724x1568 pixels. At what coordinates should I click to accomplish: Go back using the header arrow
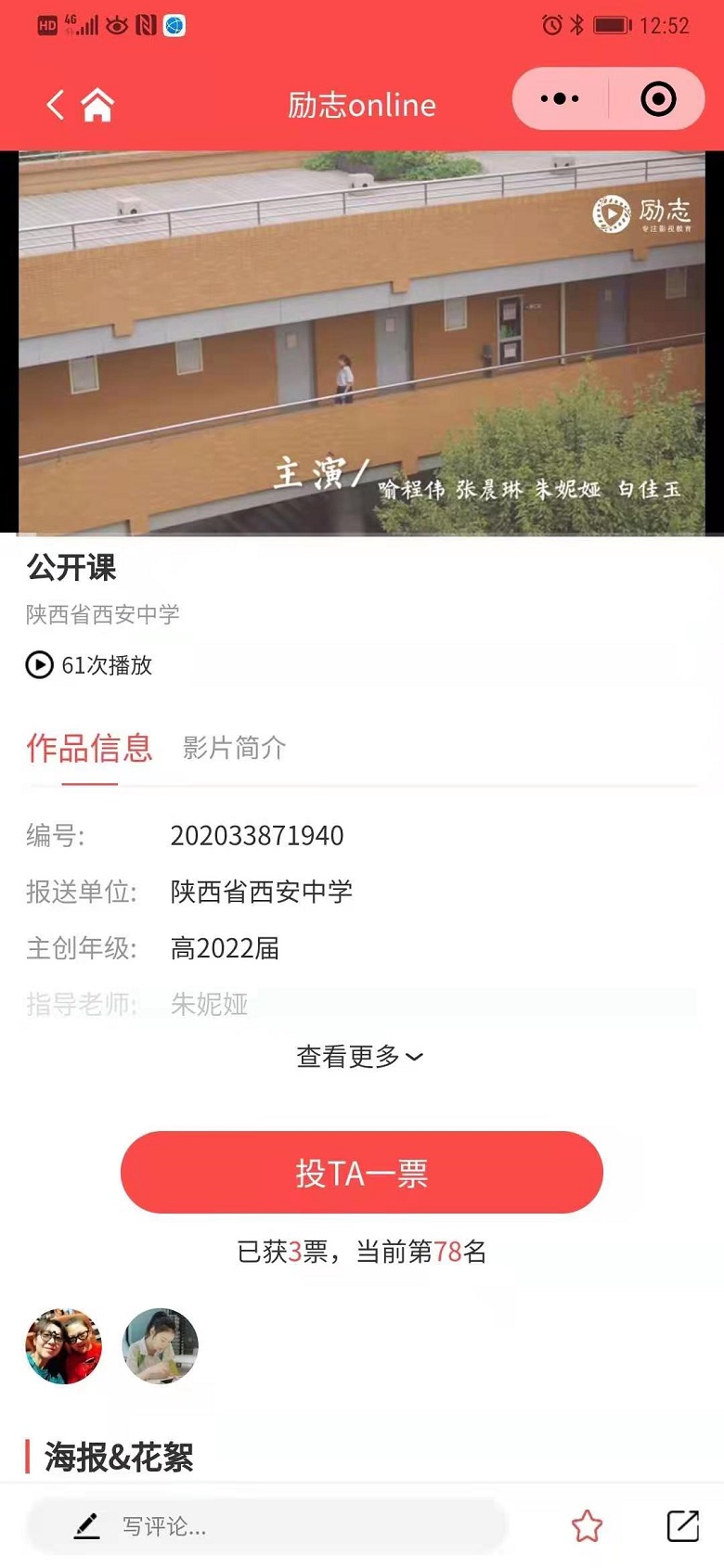point(56,104)
